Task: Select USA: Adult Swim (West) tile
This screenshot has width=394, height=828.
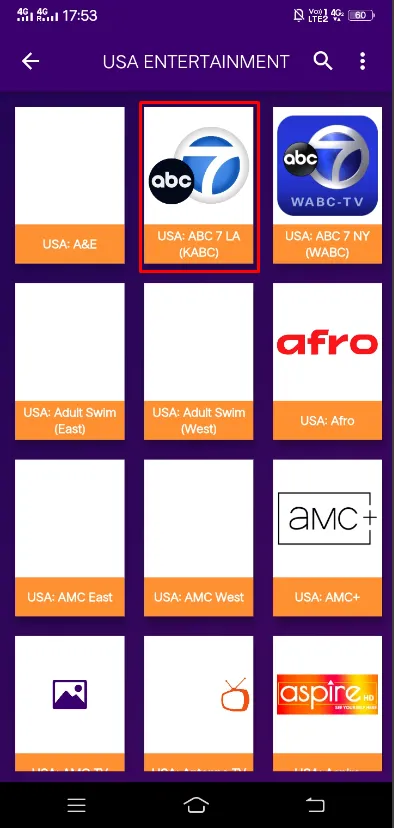Action: [199, 361]
